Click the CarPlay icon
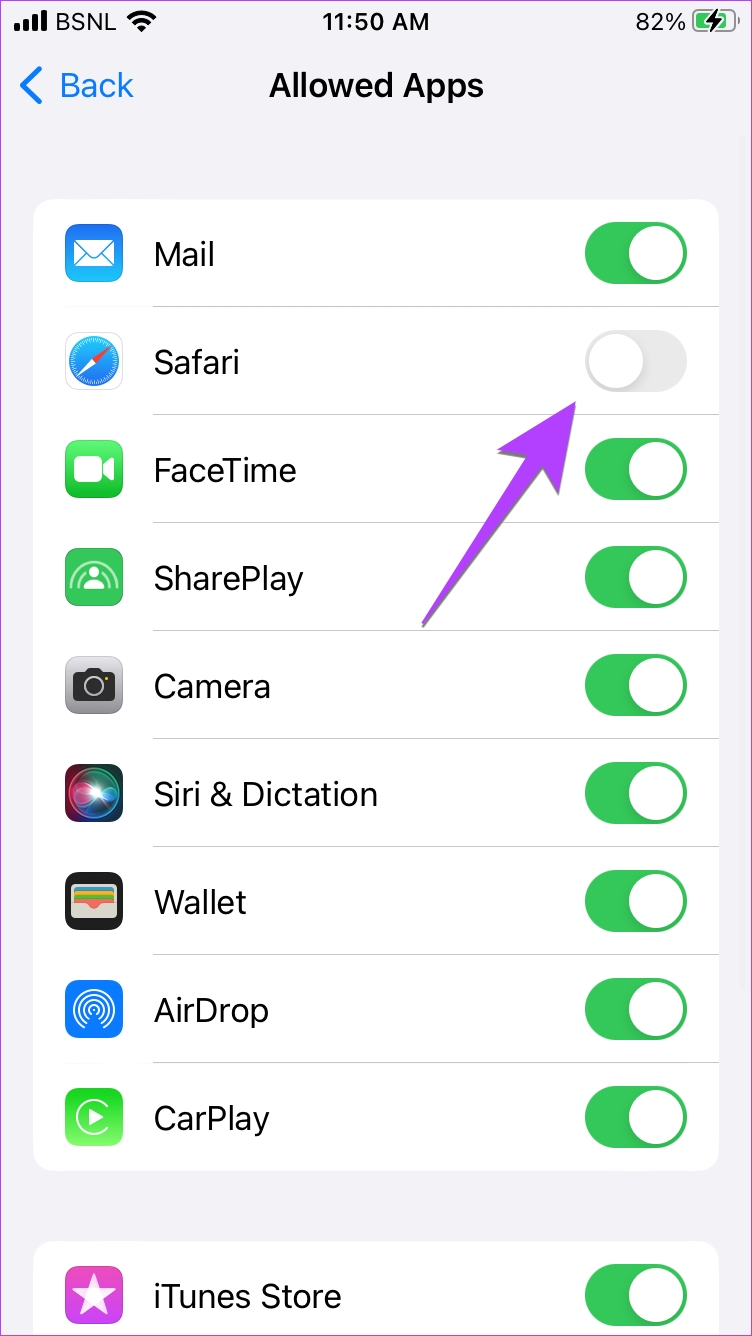Screen dimensions: 752x1336 (x=93, y=1117)
